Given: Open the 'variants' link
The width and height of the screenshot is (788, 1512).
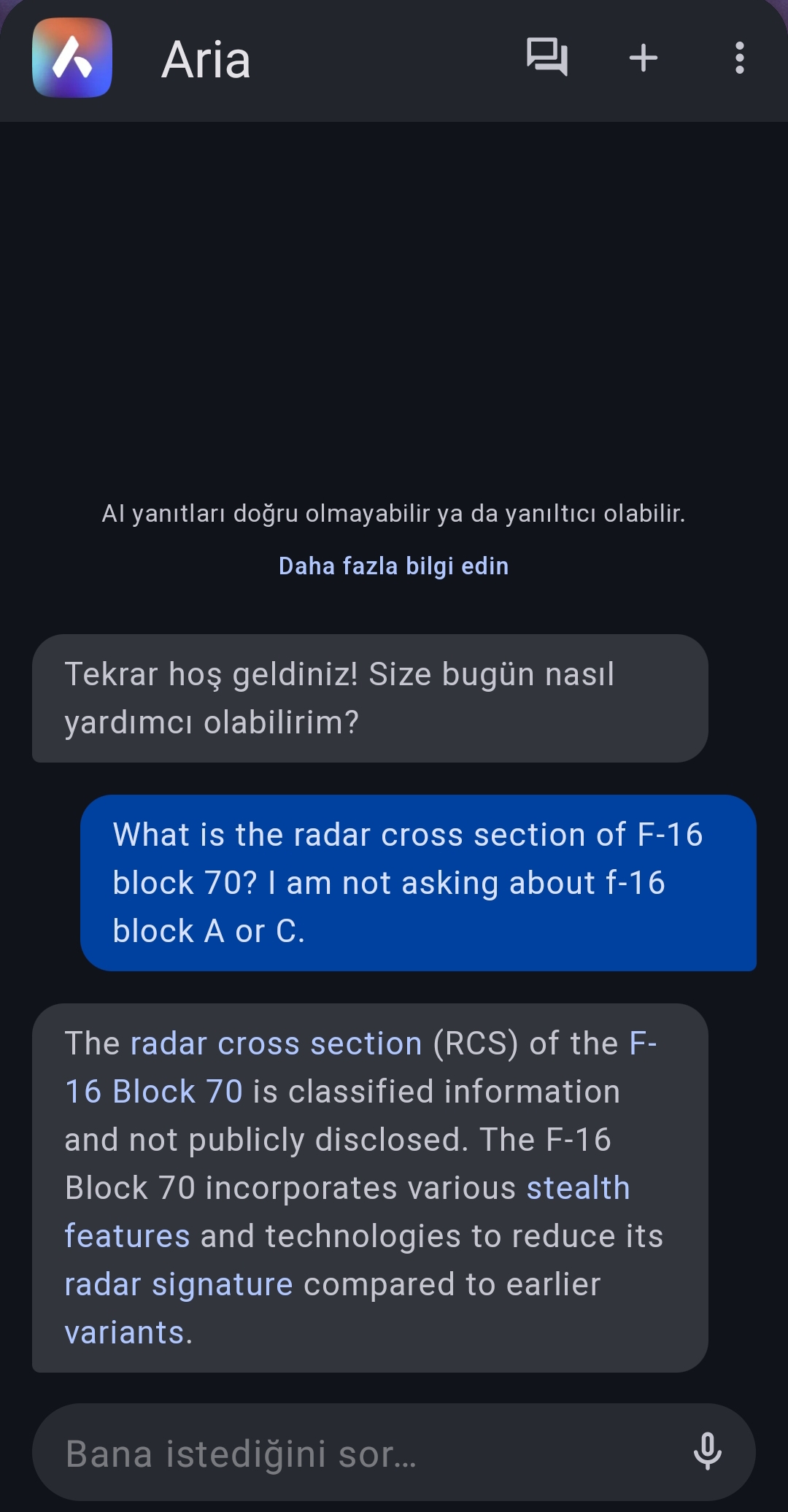Looking at the screenshot, I should [x=124, y=1332].
